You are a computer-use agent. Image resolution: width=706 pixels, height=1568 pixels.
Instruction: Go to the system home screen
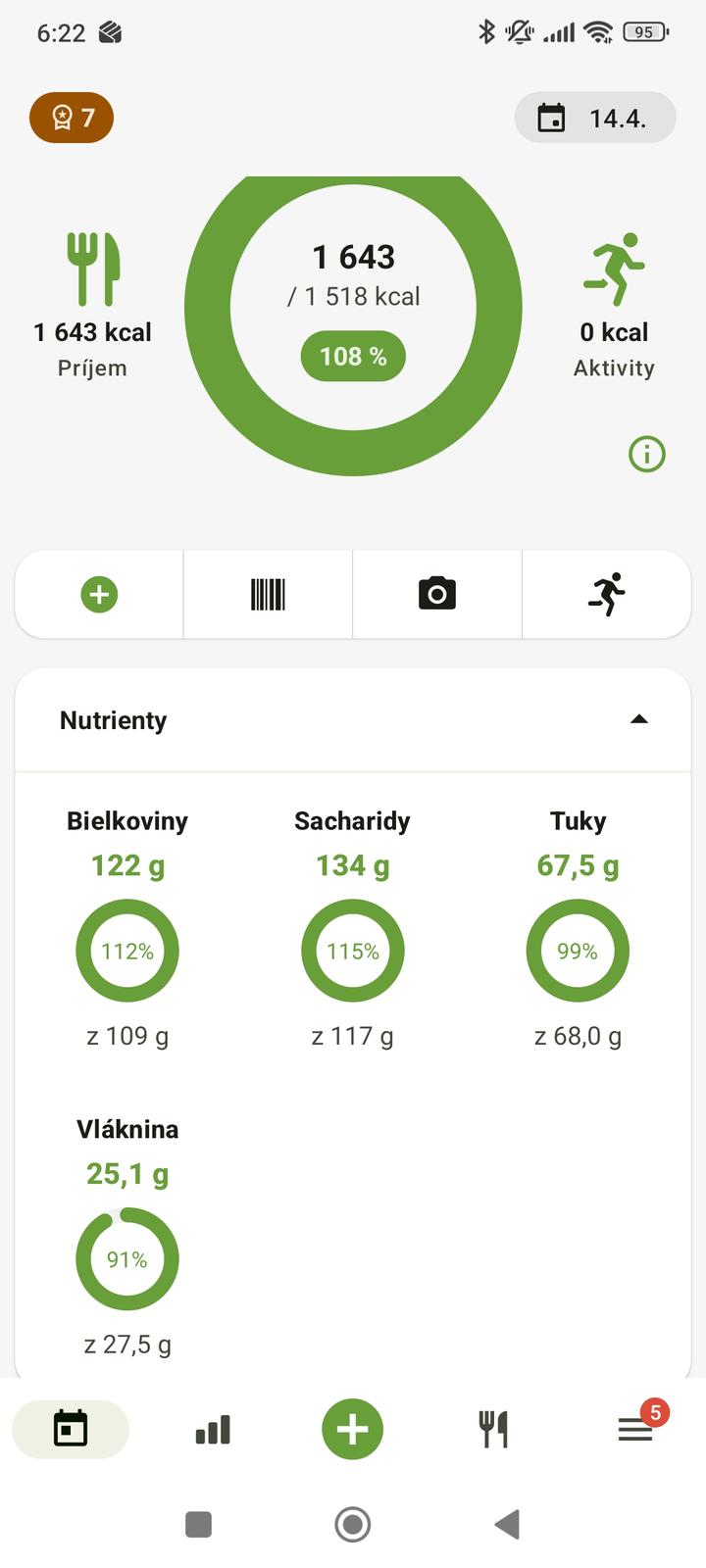coord(353,1525)
